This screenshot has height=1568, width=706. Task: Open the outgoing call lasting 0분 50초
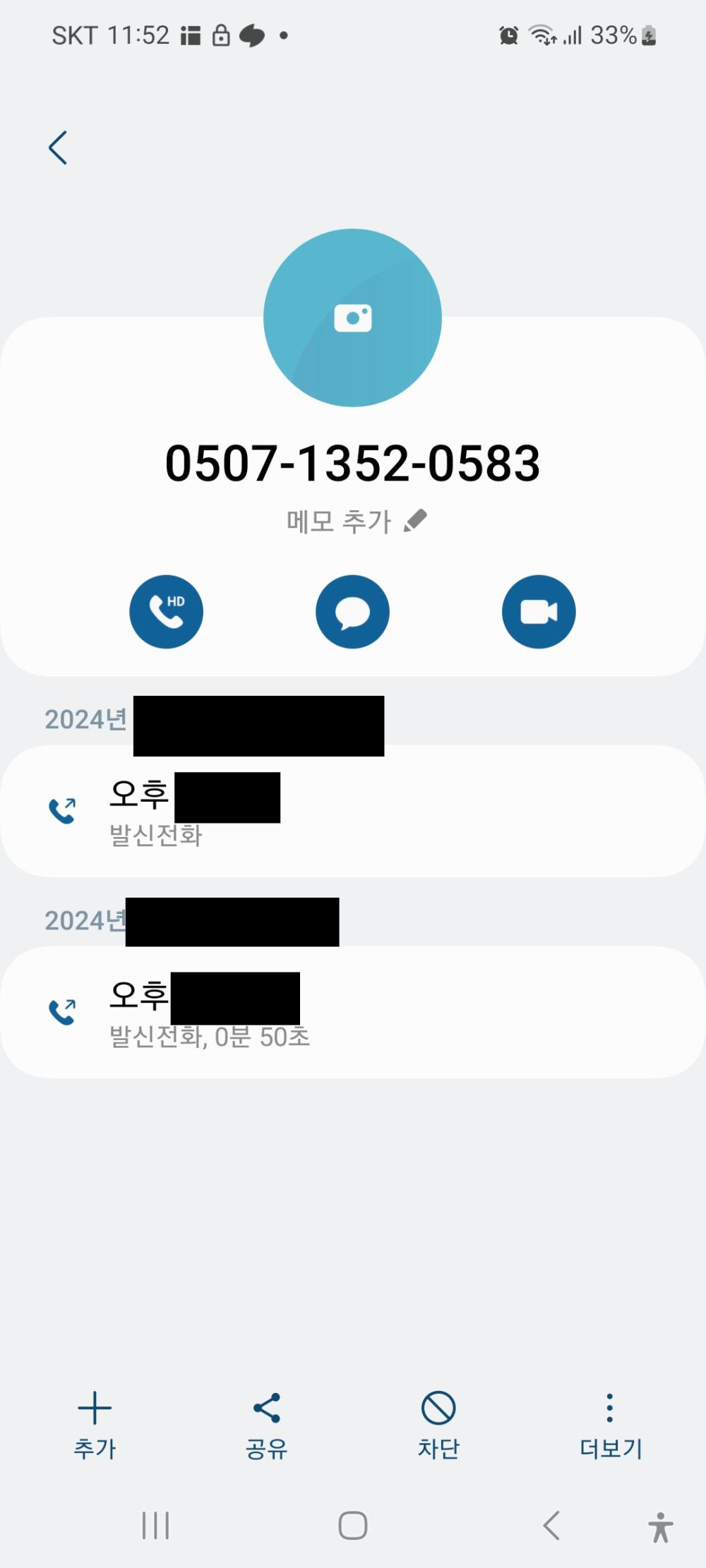click(353, 1012)
